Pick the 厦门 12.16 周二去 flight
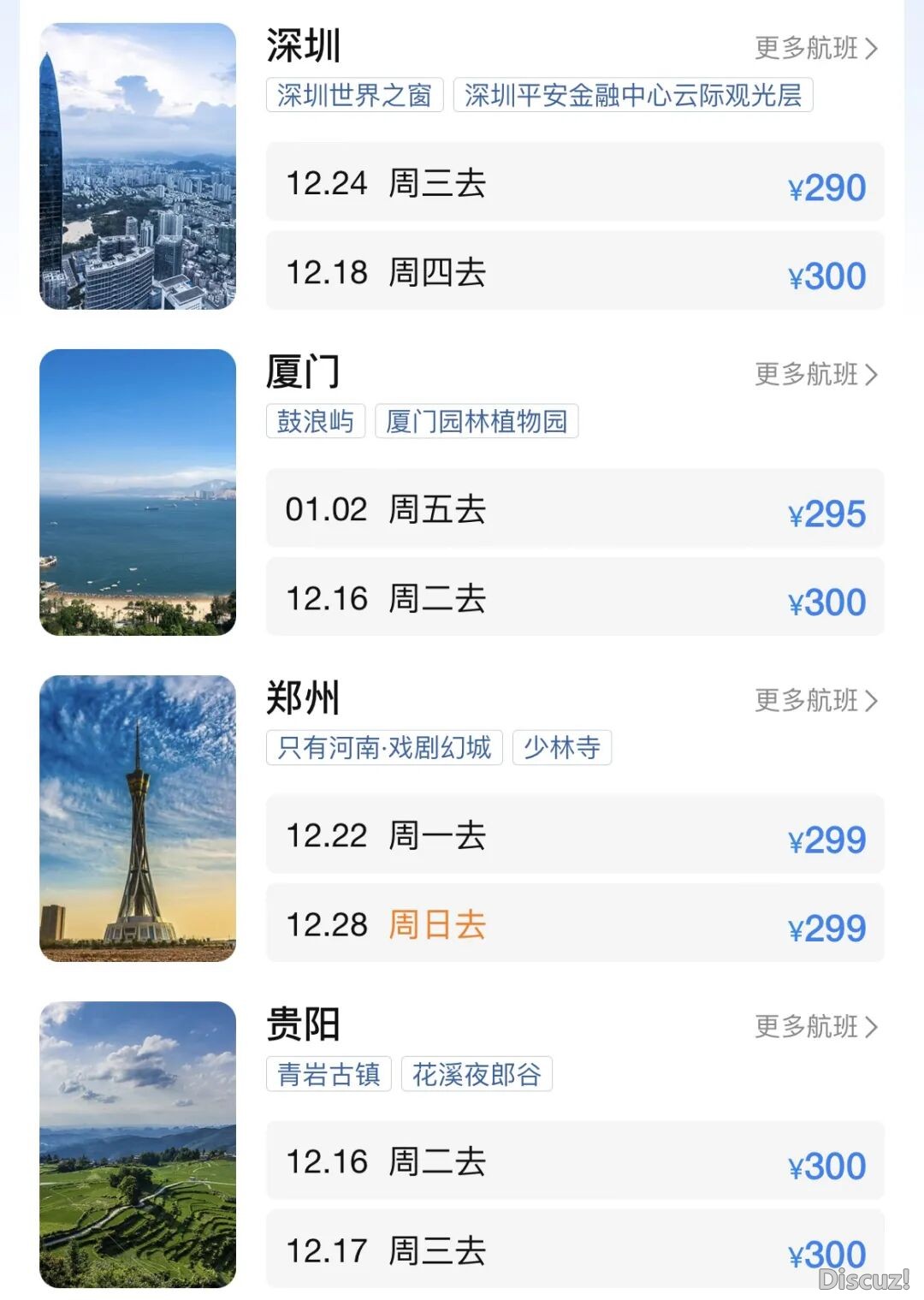Viewport: 924px width, 1300px height. (x=574, y=598)
